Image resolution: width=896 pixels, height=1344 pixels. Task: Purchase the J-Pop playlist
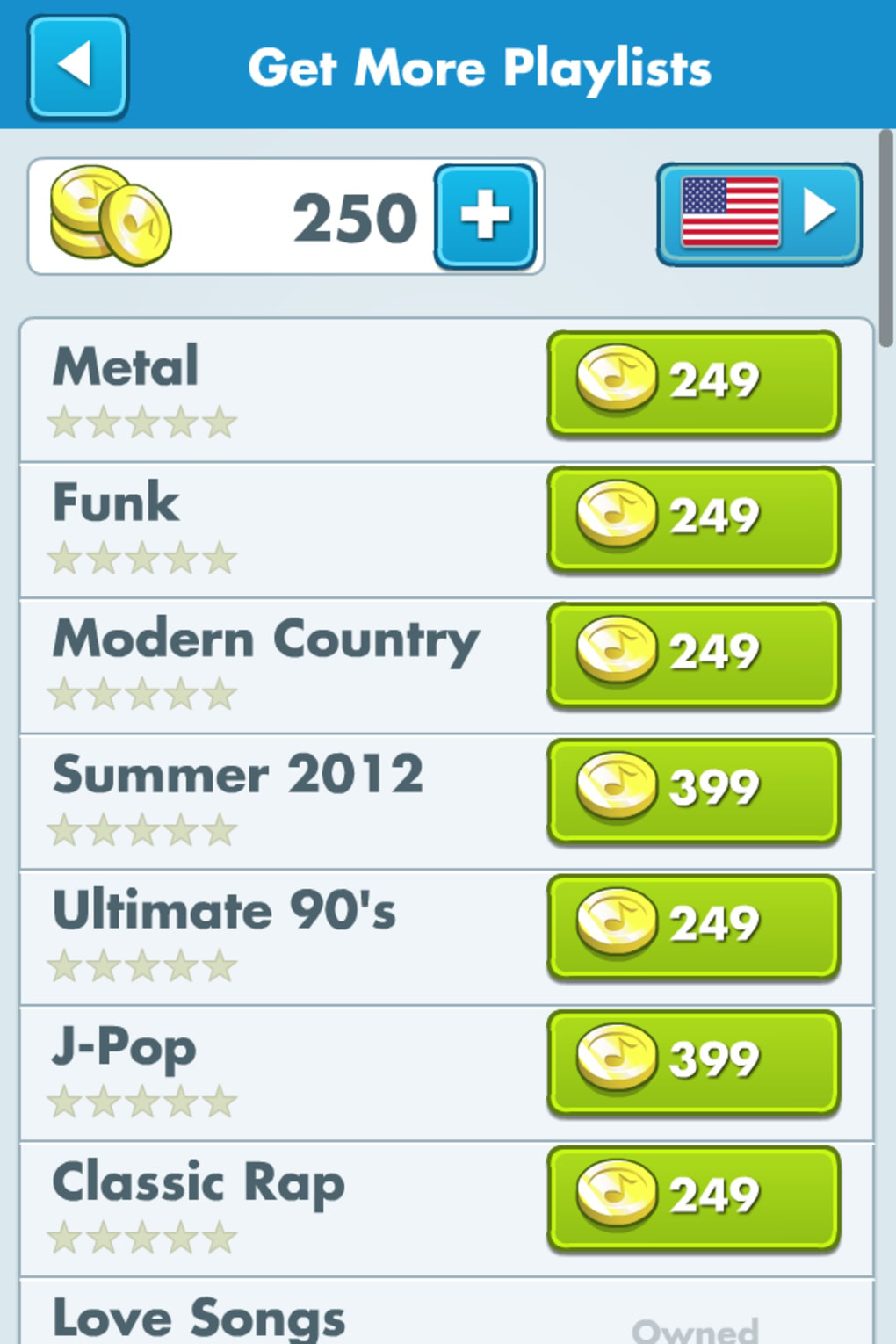(x=693, y=1061)
